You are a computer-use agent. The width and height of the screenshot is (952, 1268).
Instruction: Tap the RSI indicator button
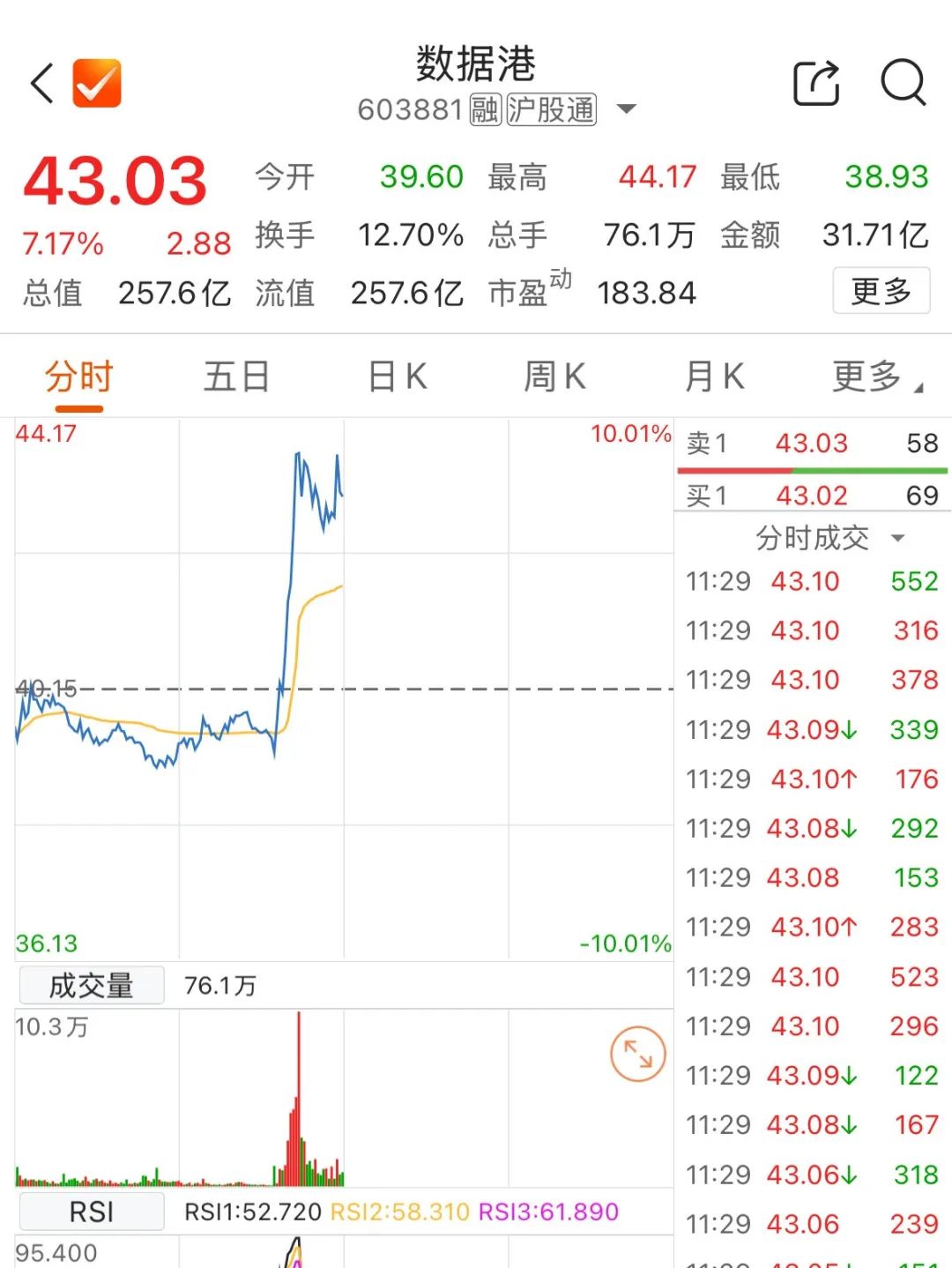point(91,1212)
